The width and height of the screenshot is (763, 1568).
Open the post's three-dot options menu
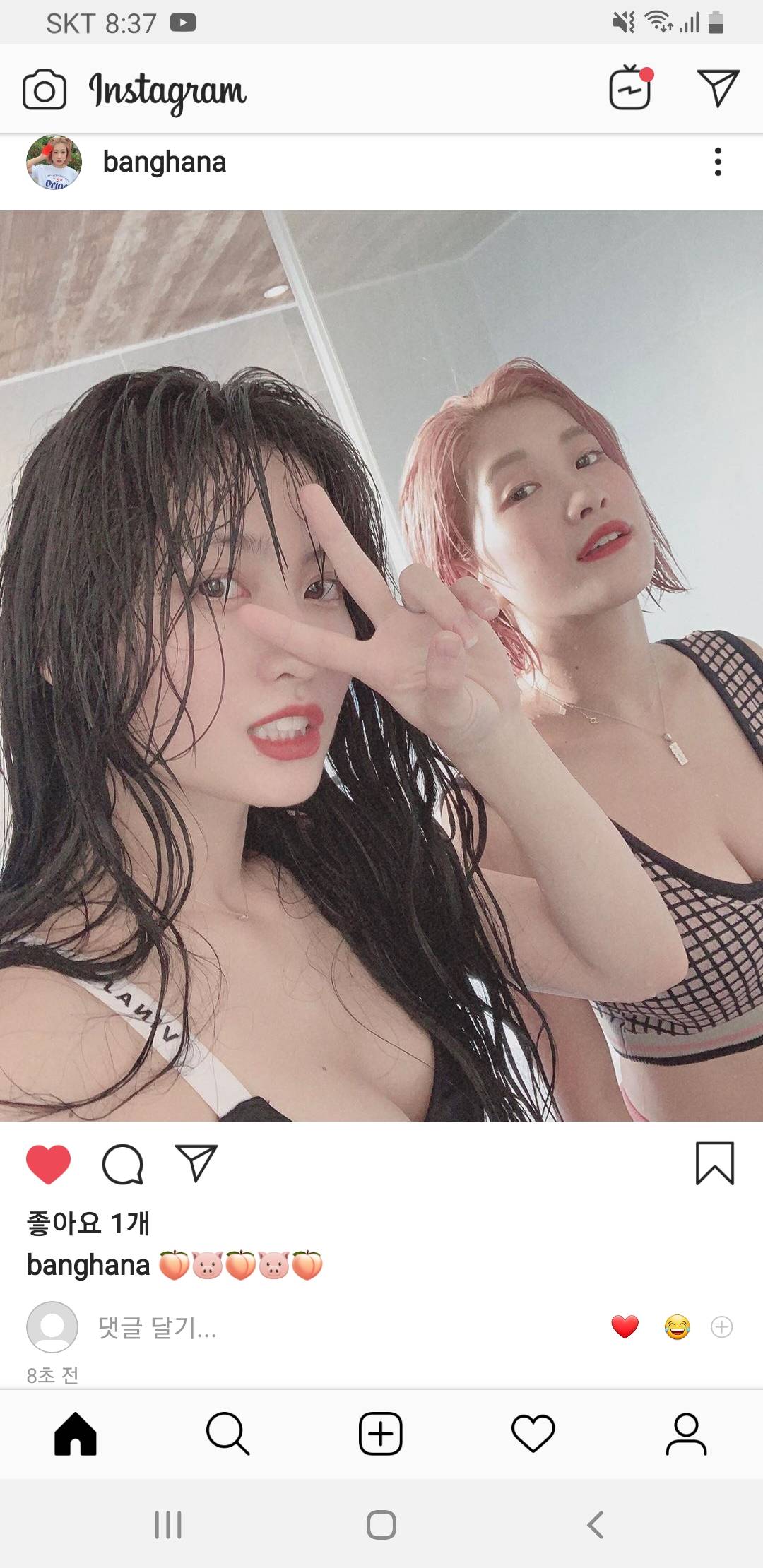click(x=718, y=162)
